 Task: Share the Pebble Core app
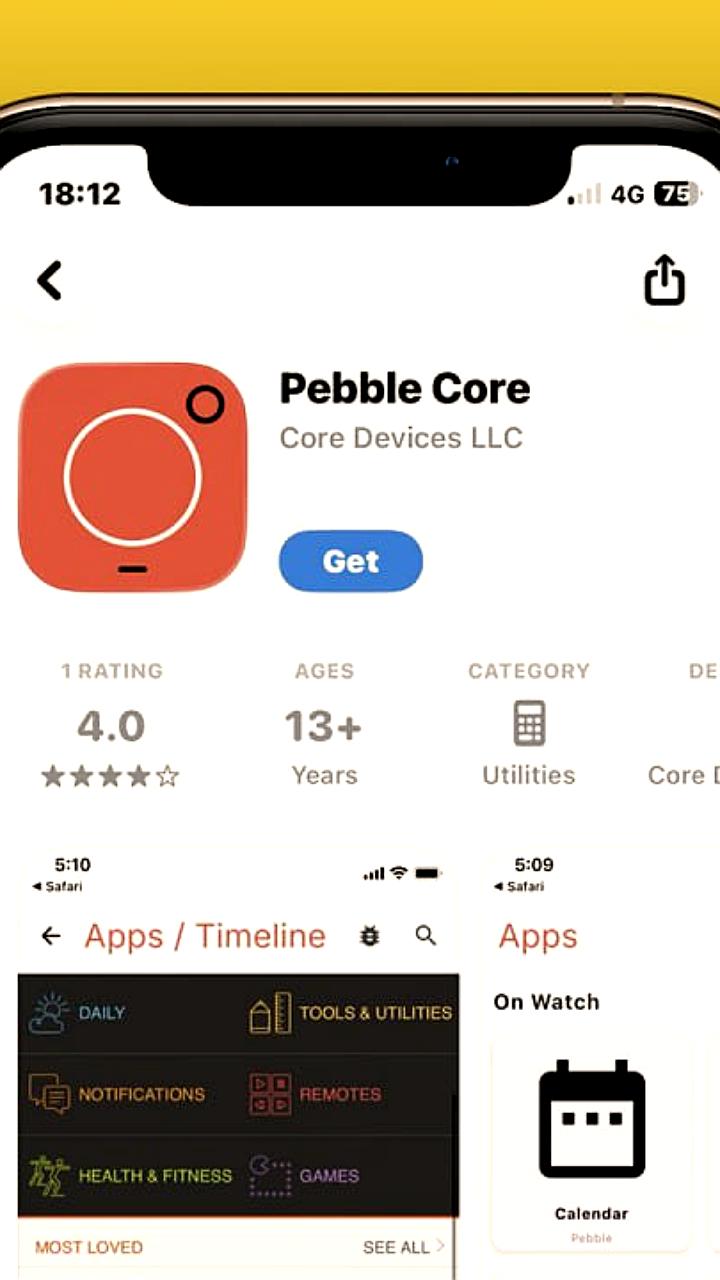(x=664, y=280)
